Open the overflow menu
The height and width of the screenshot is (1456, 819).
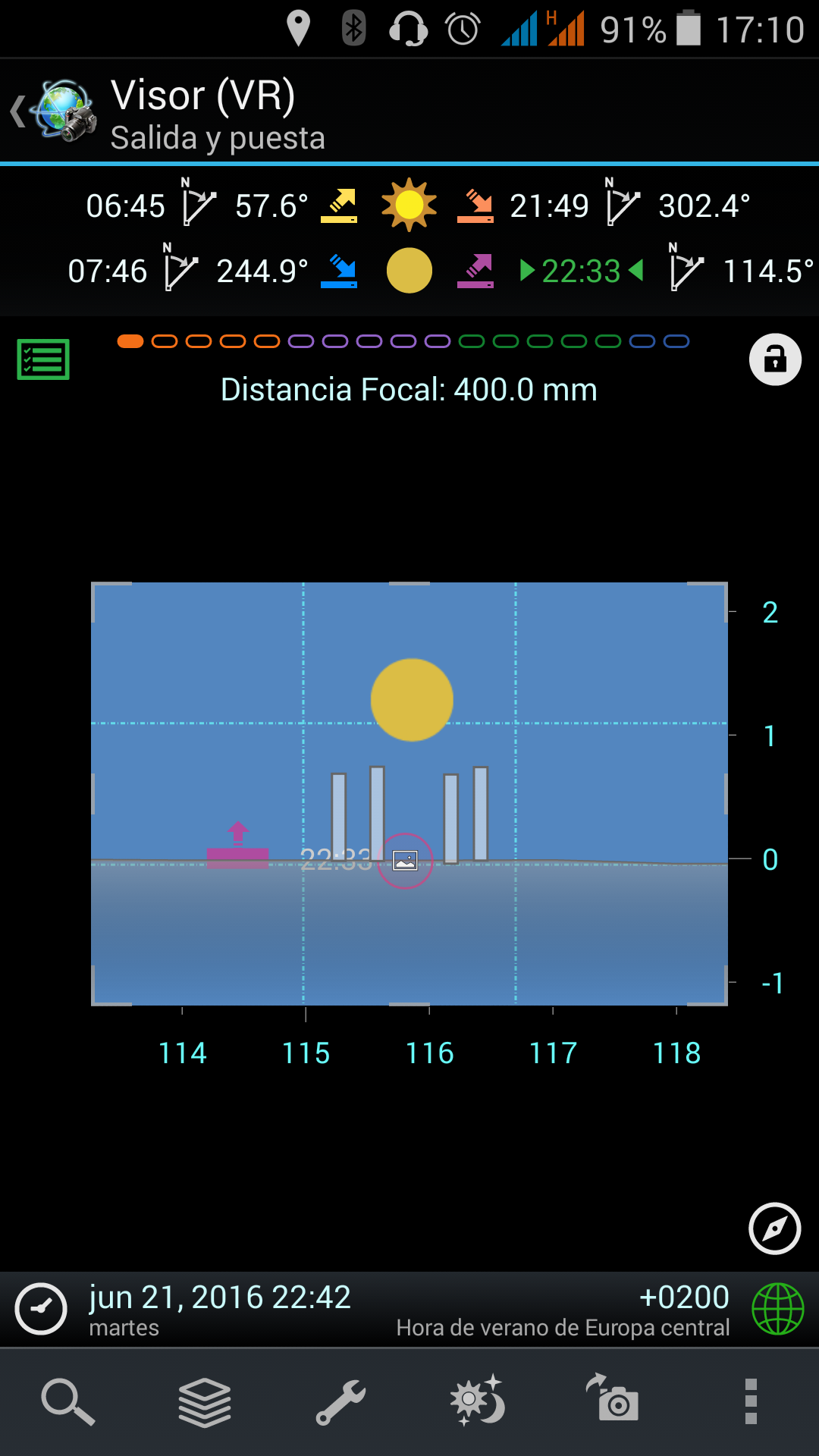click(751, 1401)
